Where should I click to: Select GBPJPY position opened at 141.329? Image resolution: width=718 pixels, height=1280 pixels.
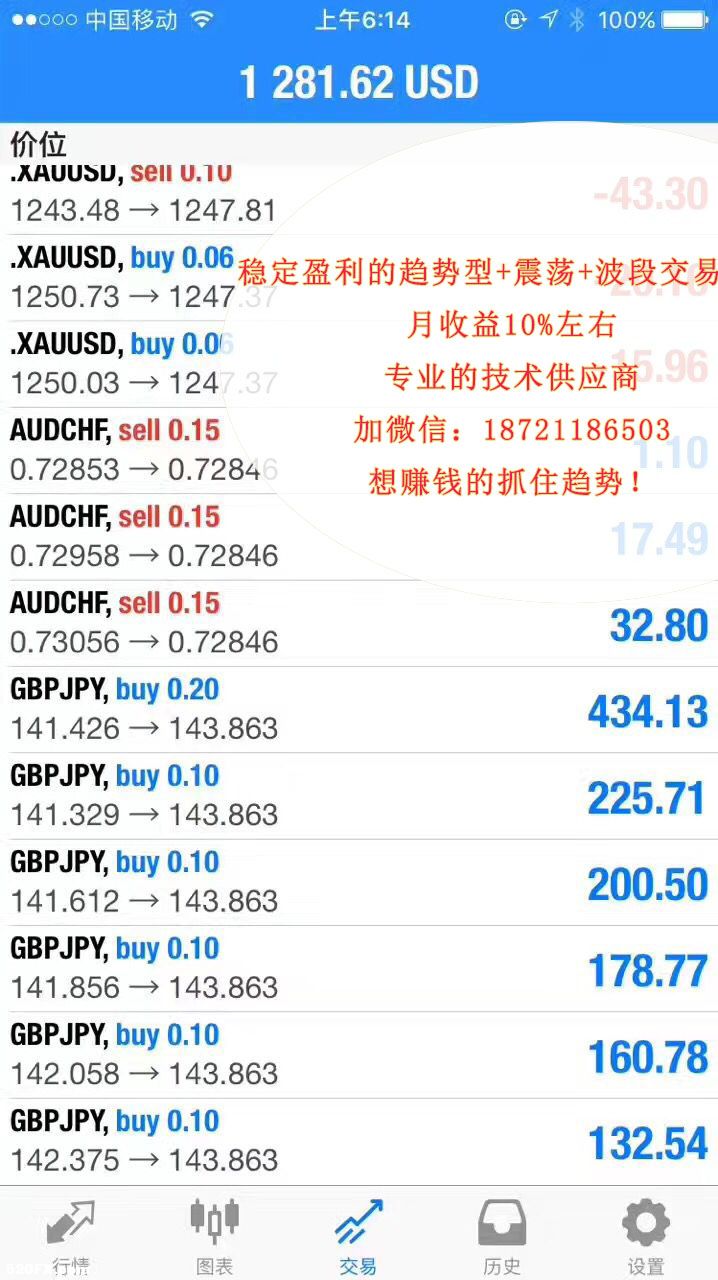pos(359,796)
